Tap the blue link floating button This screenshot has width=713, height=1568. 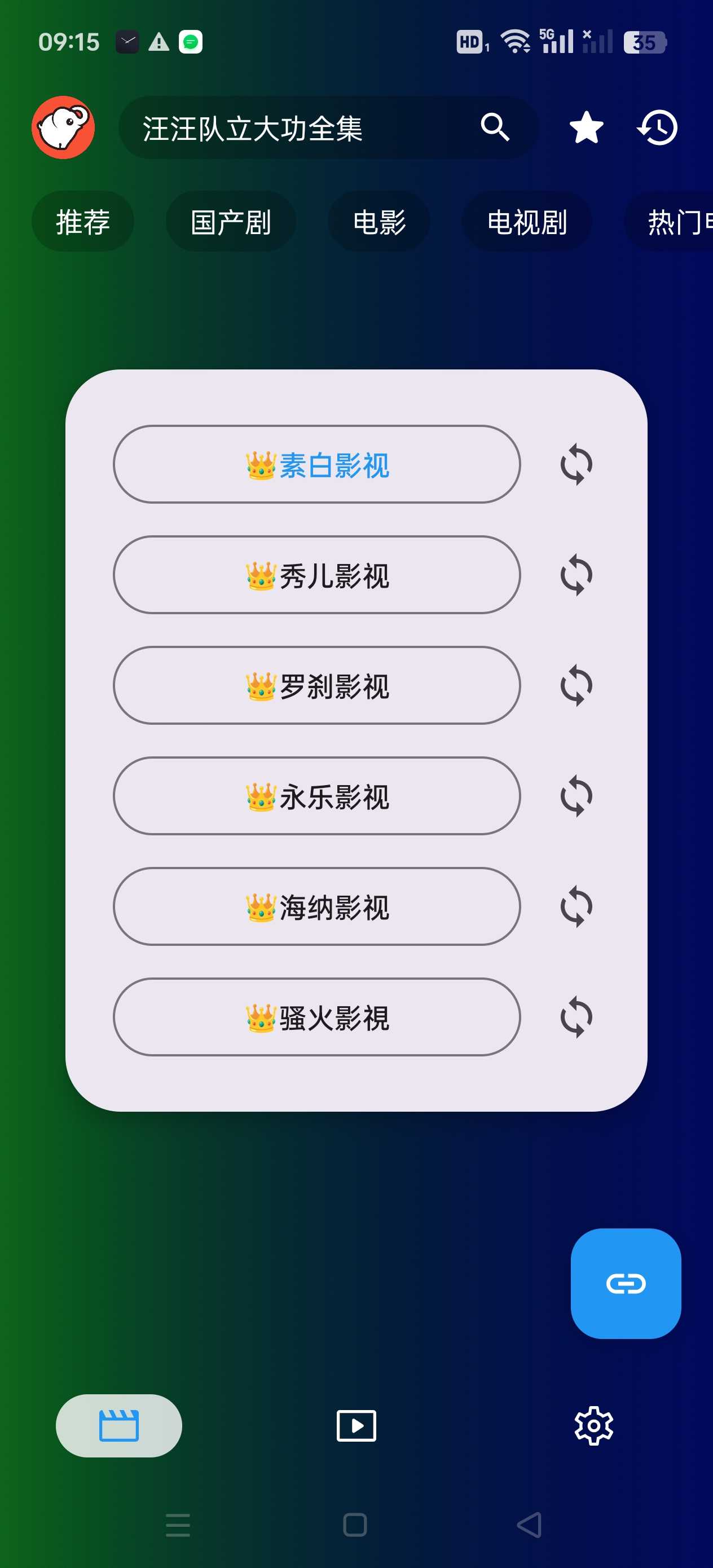[x=626, y=1284]
